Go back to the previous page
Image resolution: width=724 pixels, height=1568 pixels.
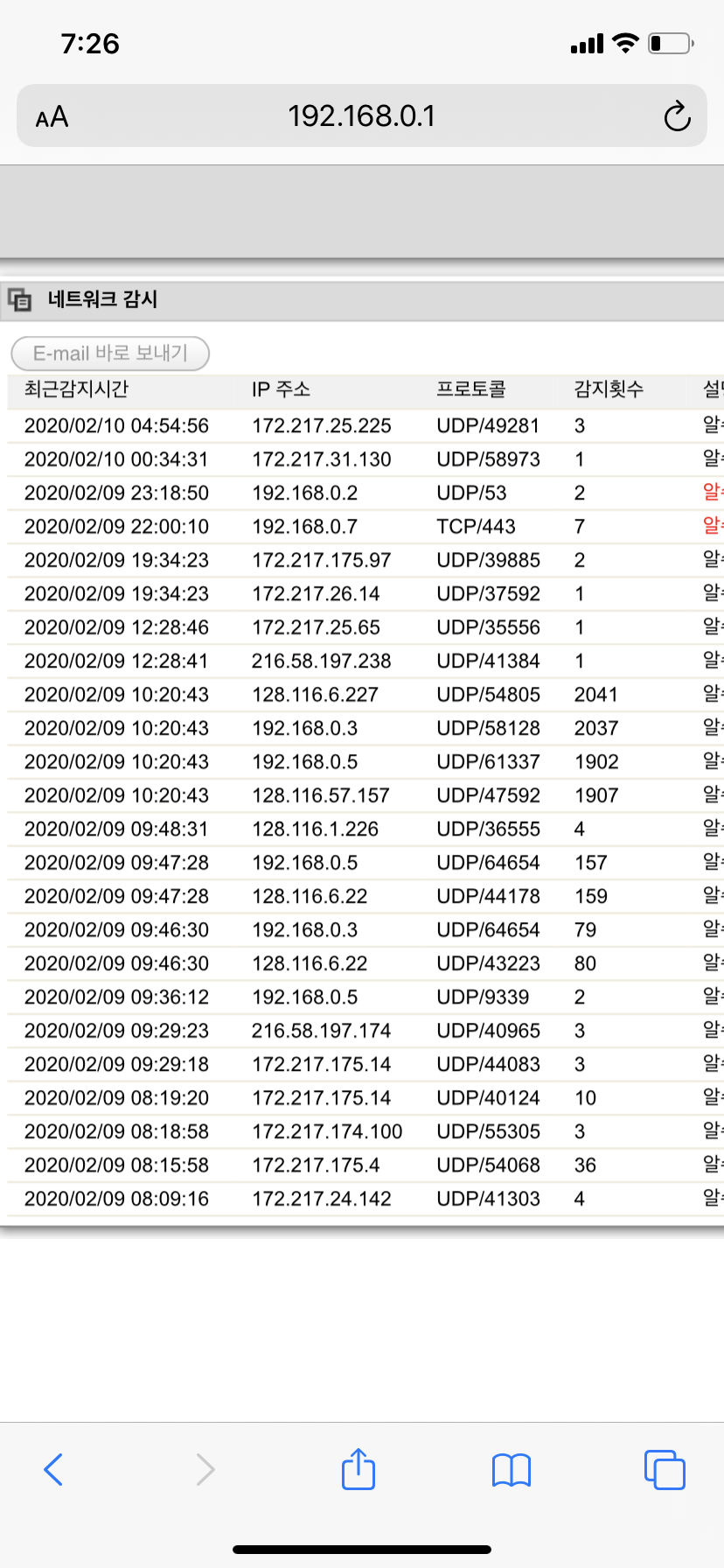click(53, 1469)
